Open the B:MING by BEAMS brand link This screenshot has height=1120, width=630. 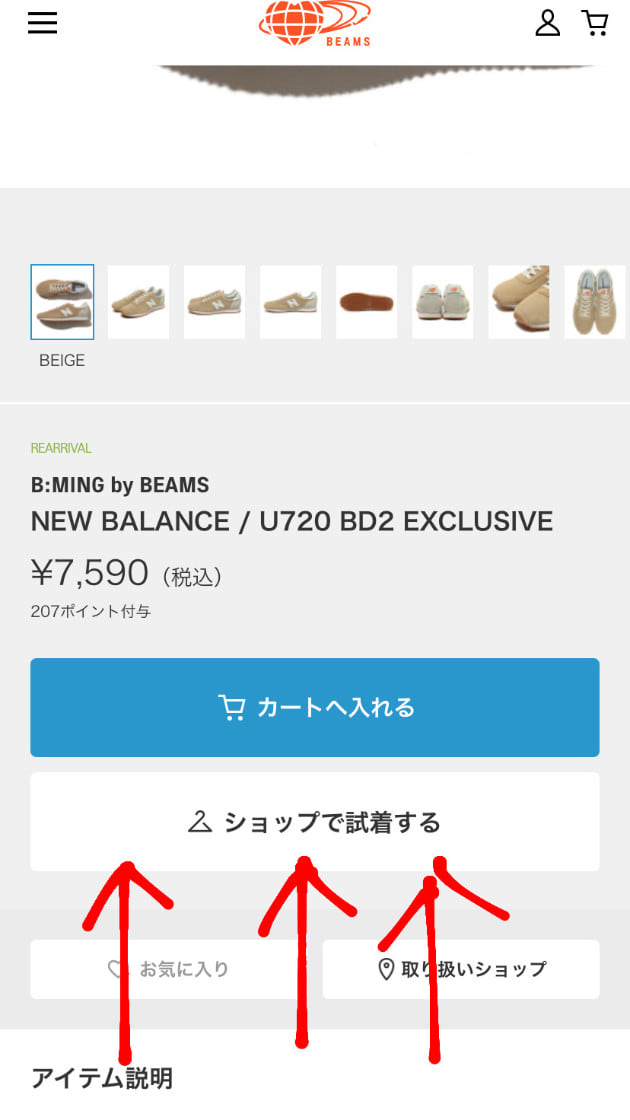(120, 486)
